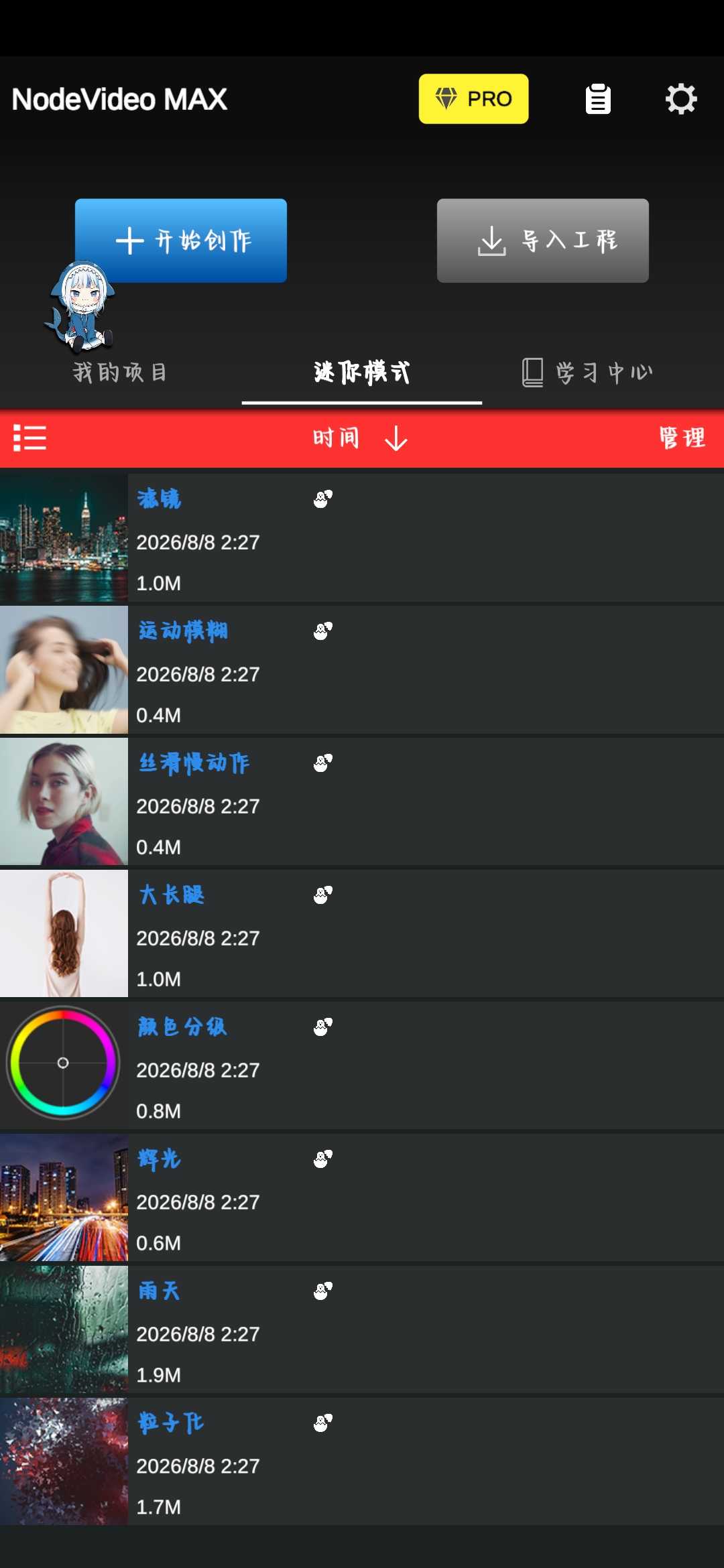This screenshot has width=724, height=1568.
Task: Open the settings gear
Action: pos(681,99)
